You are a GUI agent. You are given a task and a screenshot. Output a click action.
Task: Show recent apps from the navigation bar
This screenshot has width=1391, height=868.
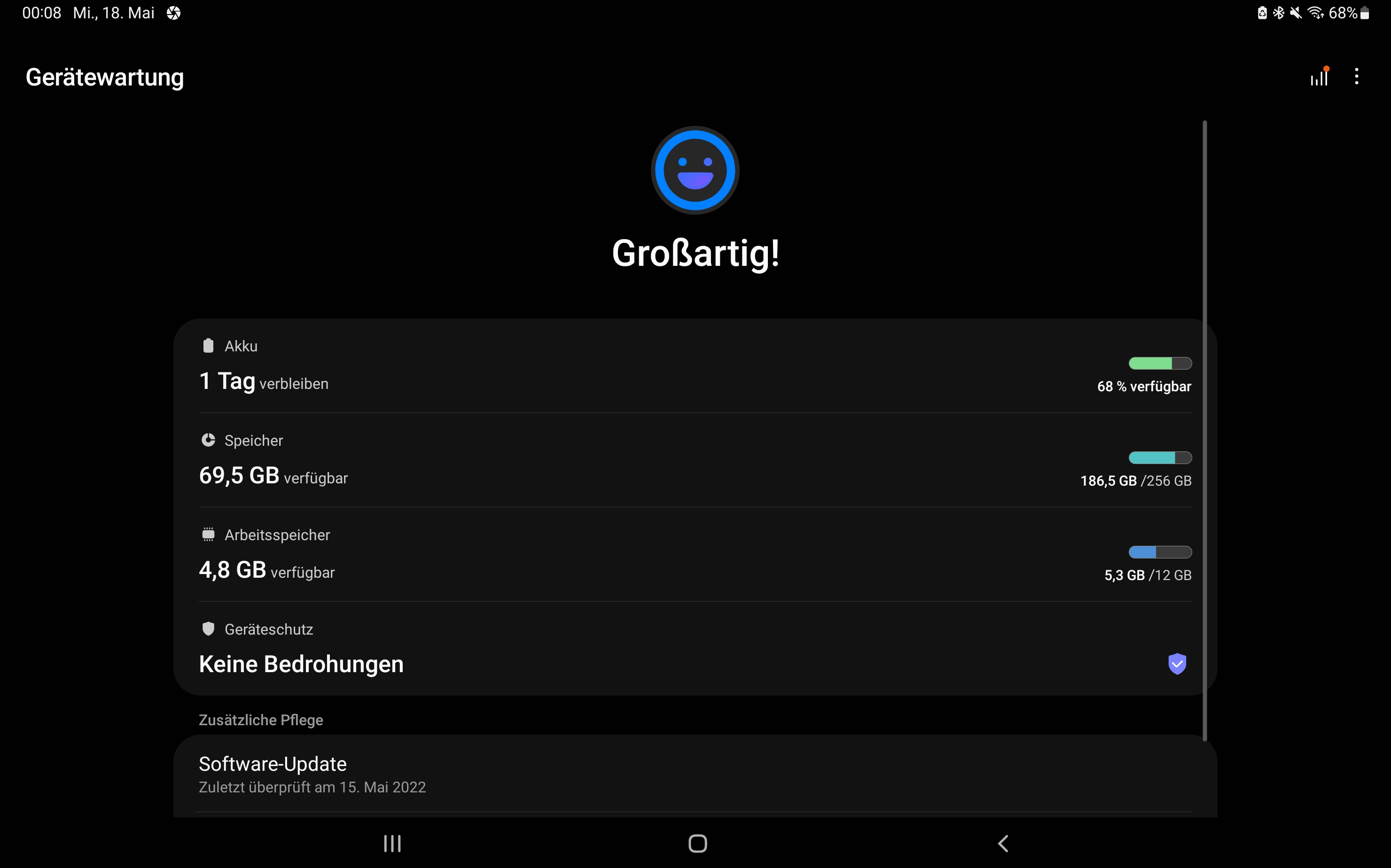392,843
